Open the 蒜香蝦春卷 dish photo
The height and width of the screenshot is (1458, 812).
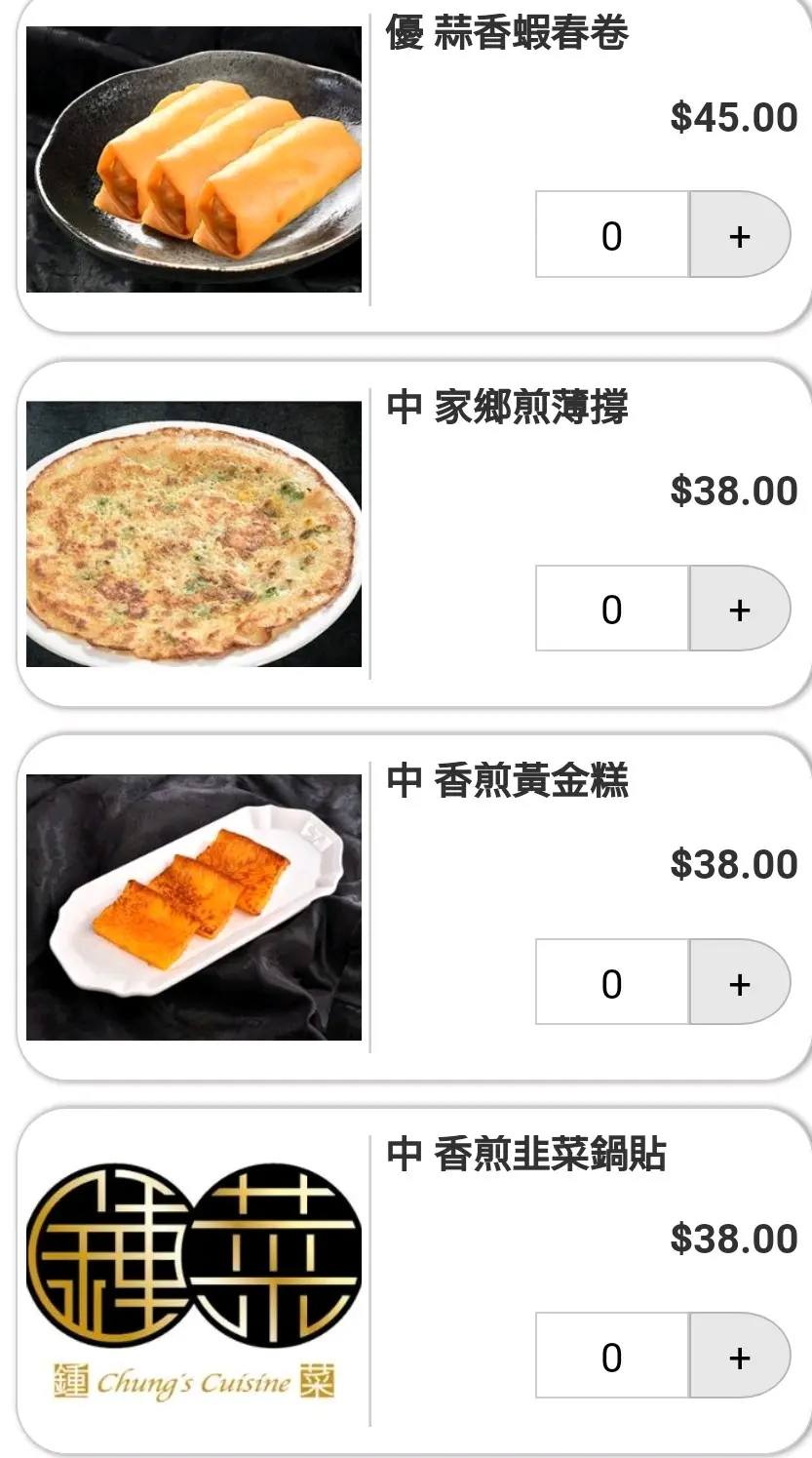194,160
